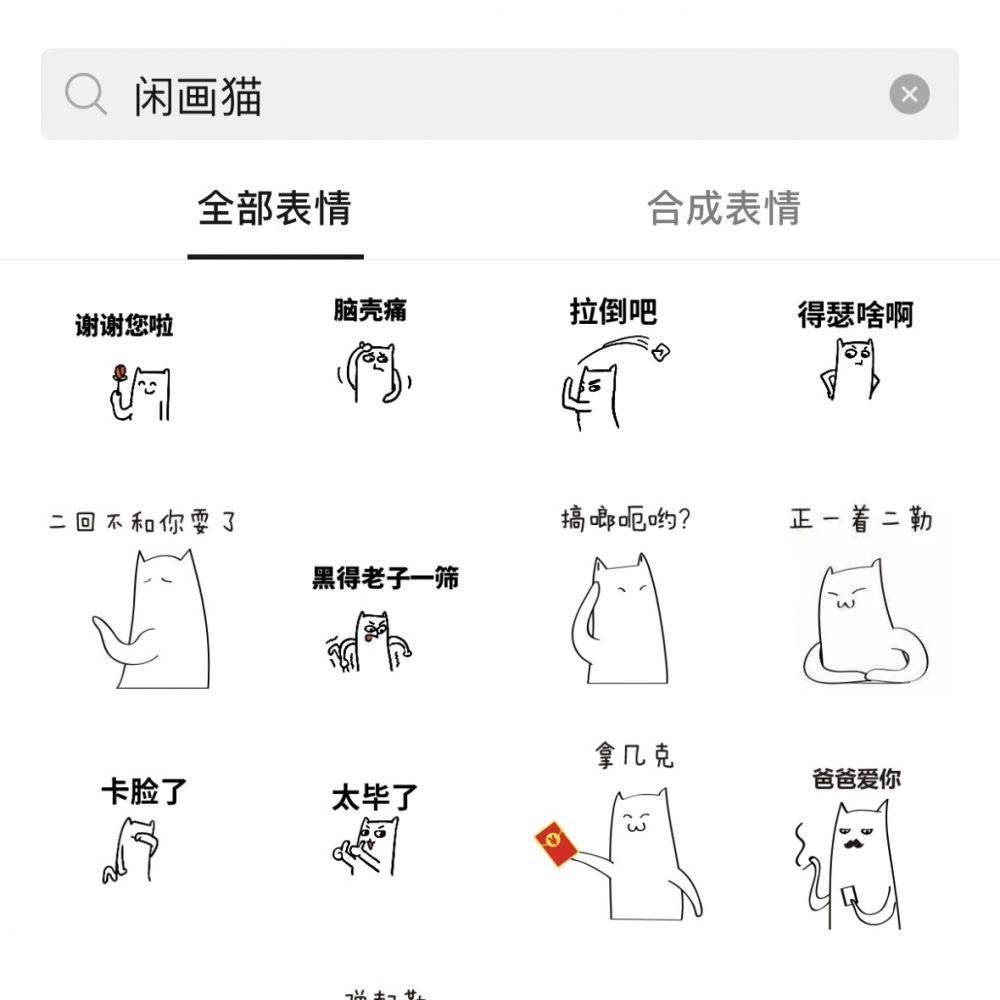Choose the 太毕了 cat sticker
The width and height of the screenshot is (1000, 1000).
[374, 832]
